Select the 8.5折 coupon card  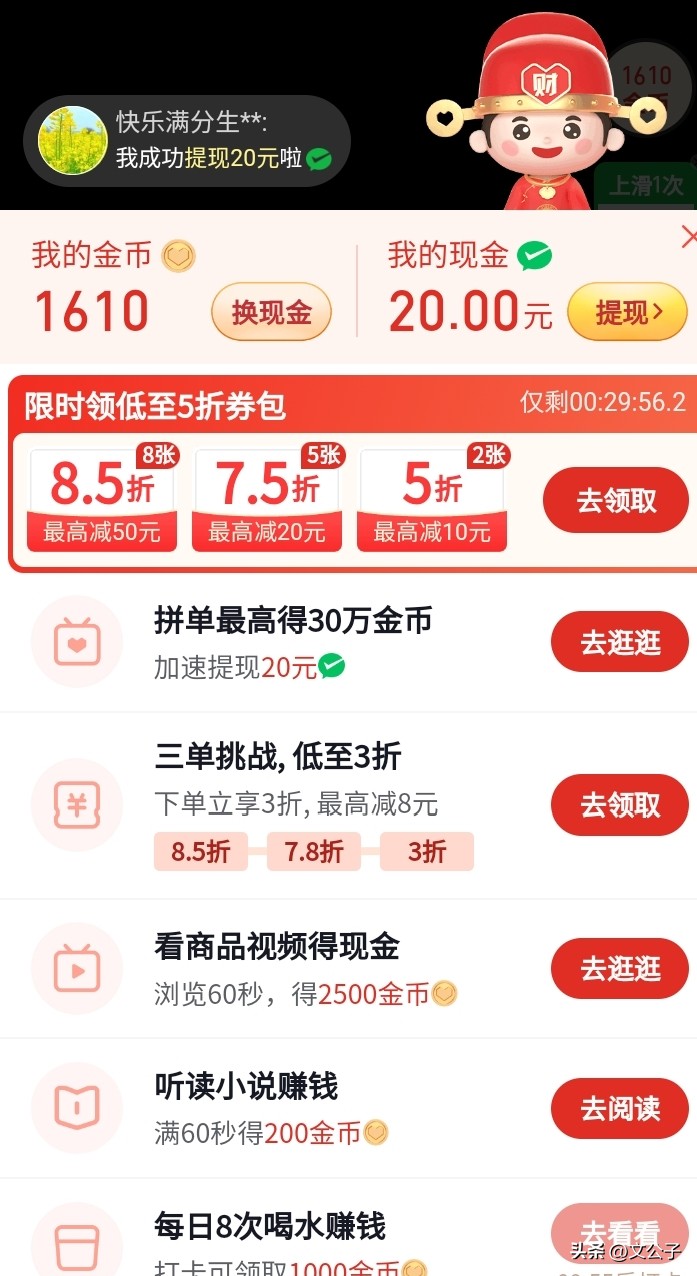[103, 499]
